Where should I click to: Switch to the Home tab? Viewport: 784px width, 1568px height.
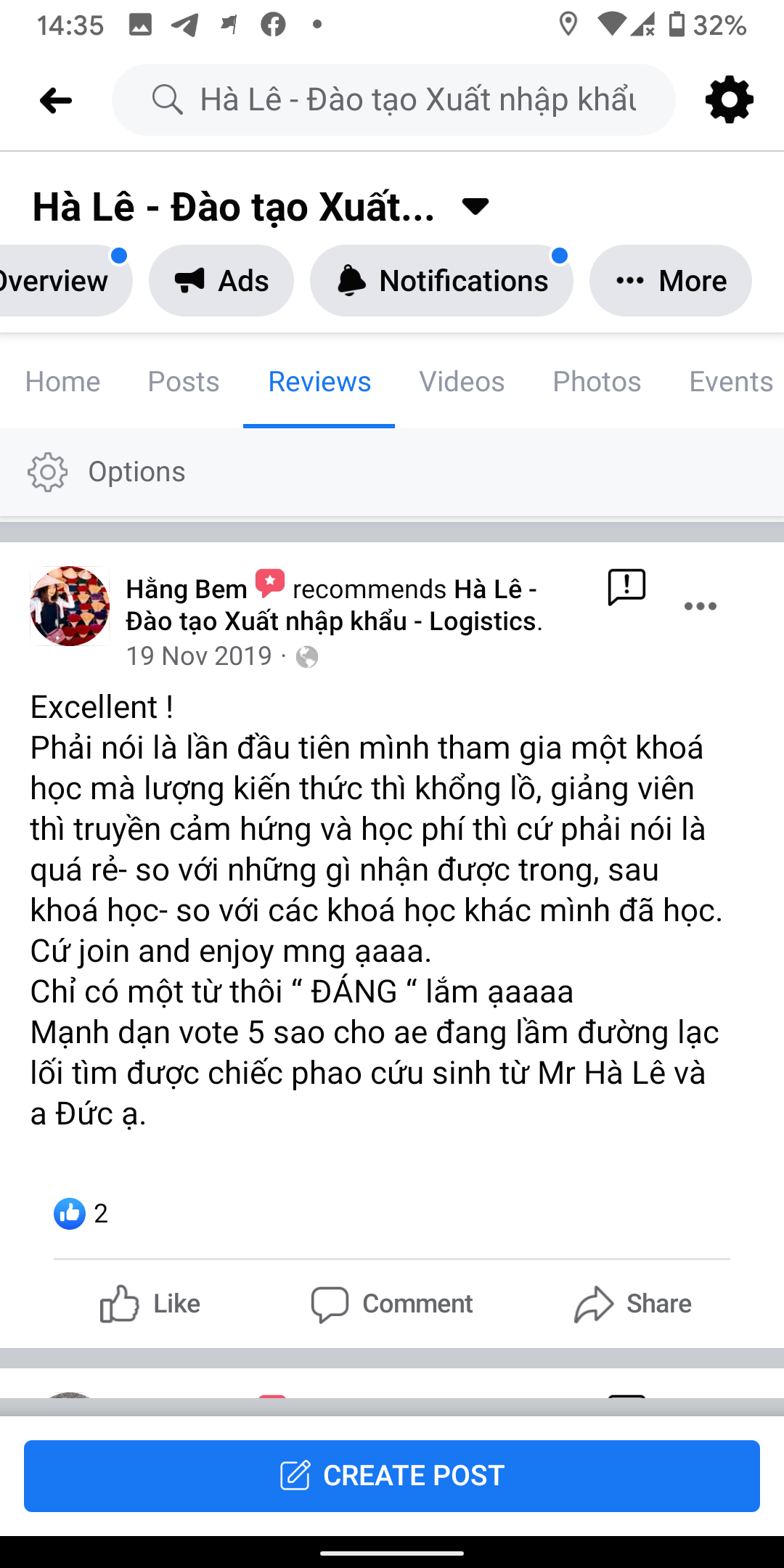(62, 382)
